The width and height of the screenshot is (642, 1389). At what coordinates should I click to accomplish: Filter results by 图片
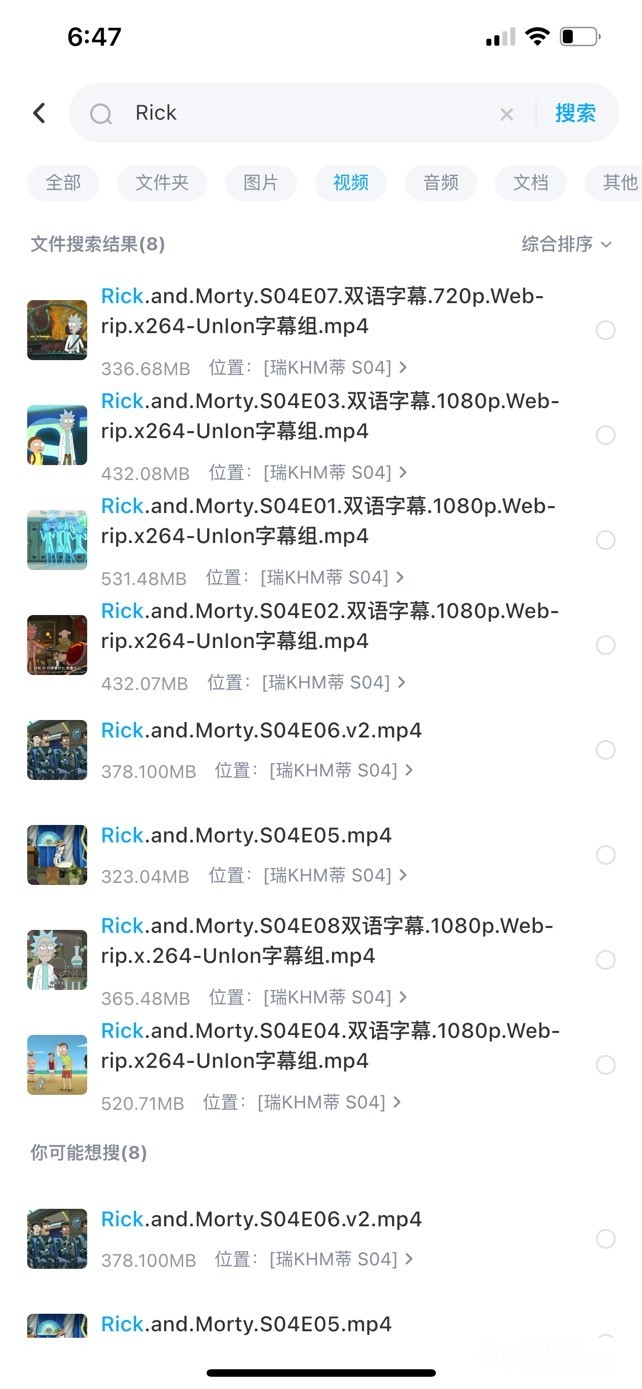click(x=261, y=182)
